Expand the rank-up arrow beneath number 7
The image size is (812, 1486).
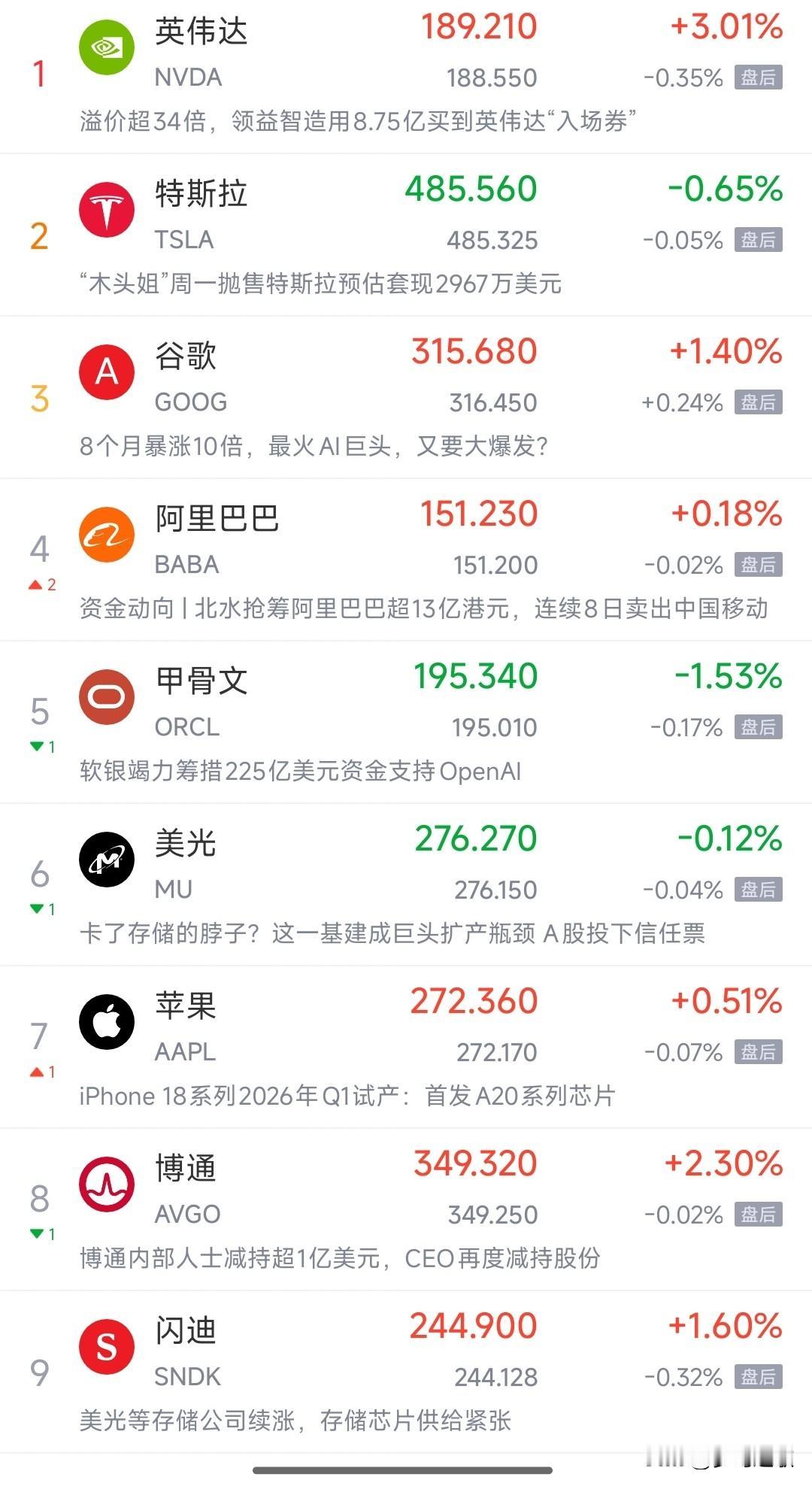pyautogui.click(x=41, y=1071)
